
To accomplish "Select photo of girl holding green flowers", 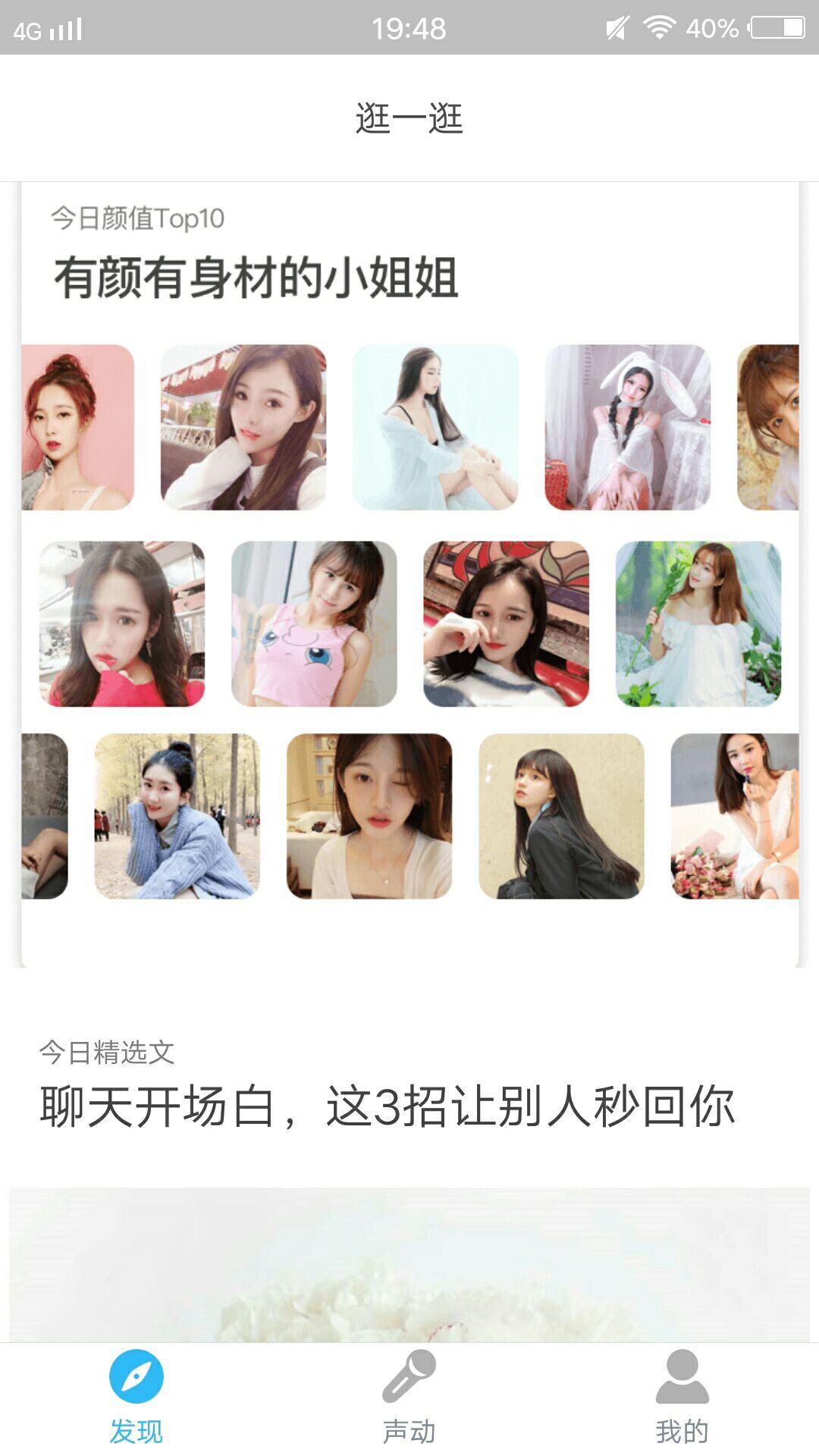I will click(698, 623).
